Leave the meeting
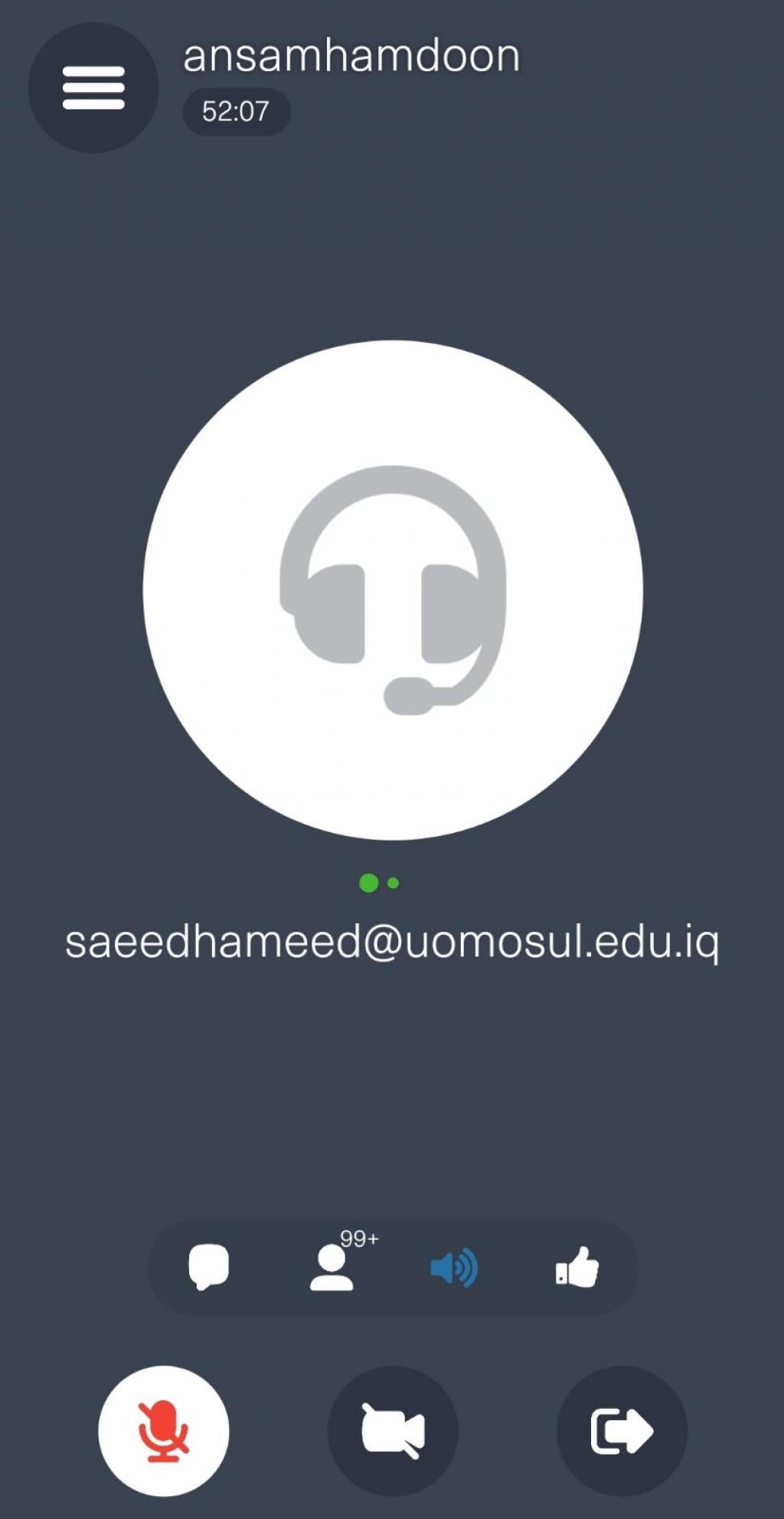This screenshot has height=1519, width=784. coord(622,1431)
